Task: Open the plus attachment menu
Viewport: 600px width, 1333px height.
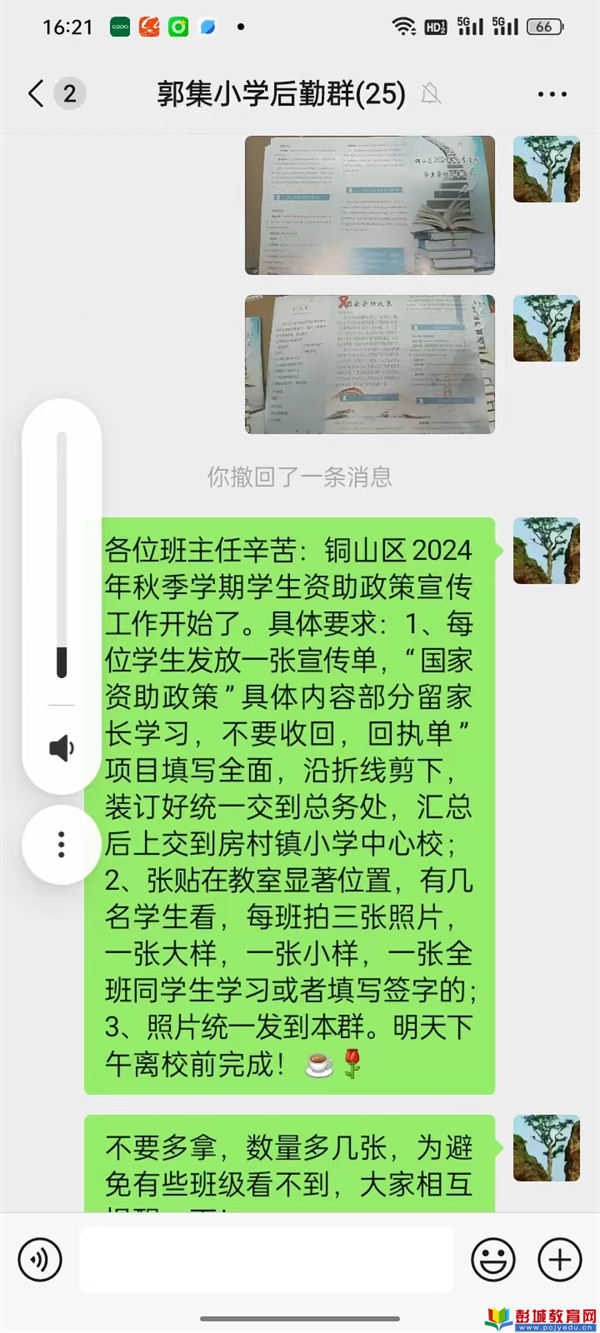Action: click(x=560, y=1259)
